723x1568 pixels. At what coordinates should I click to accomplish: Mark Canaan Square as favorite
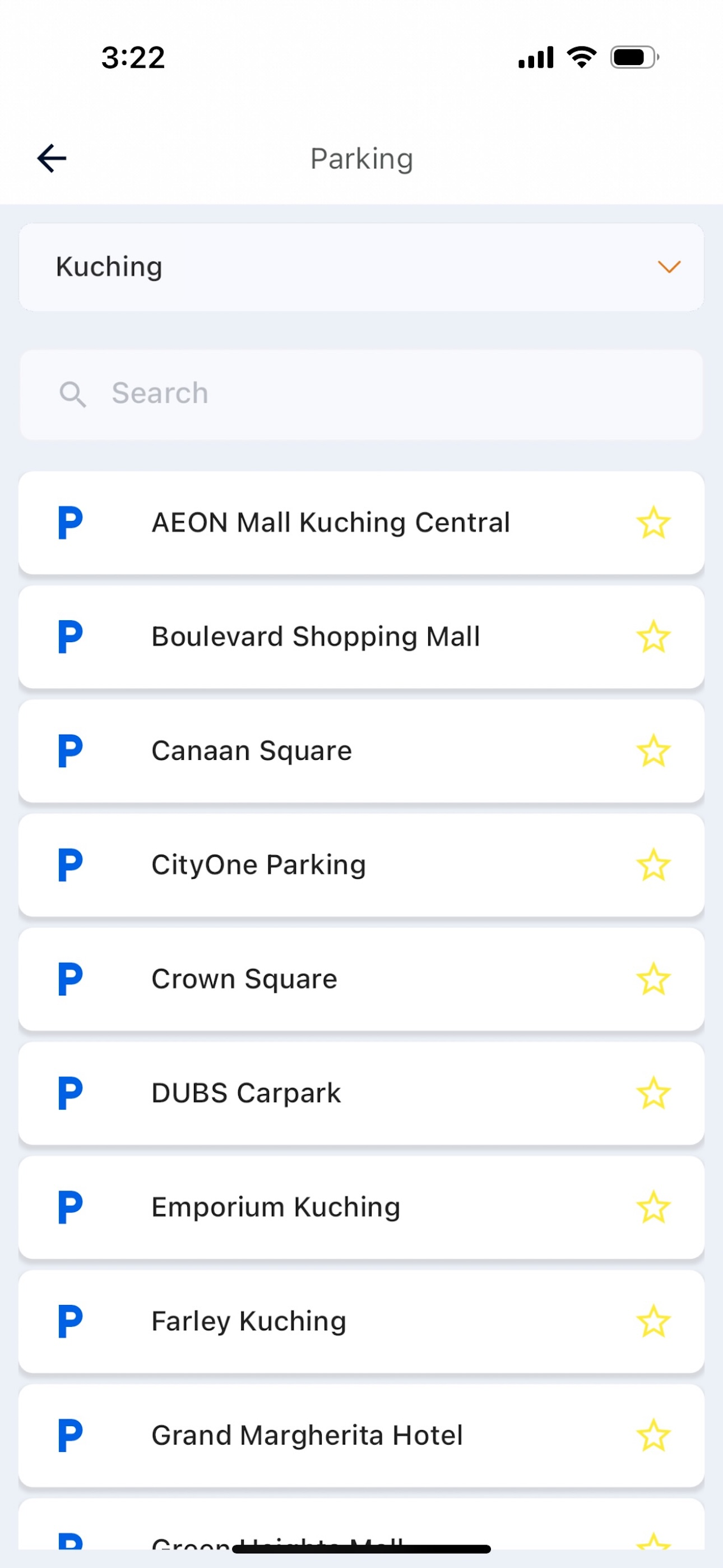click(653, 750)
